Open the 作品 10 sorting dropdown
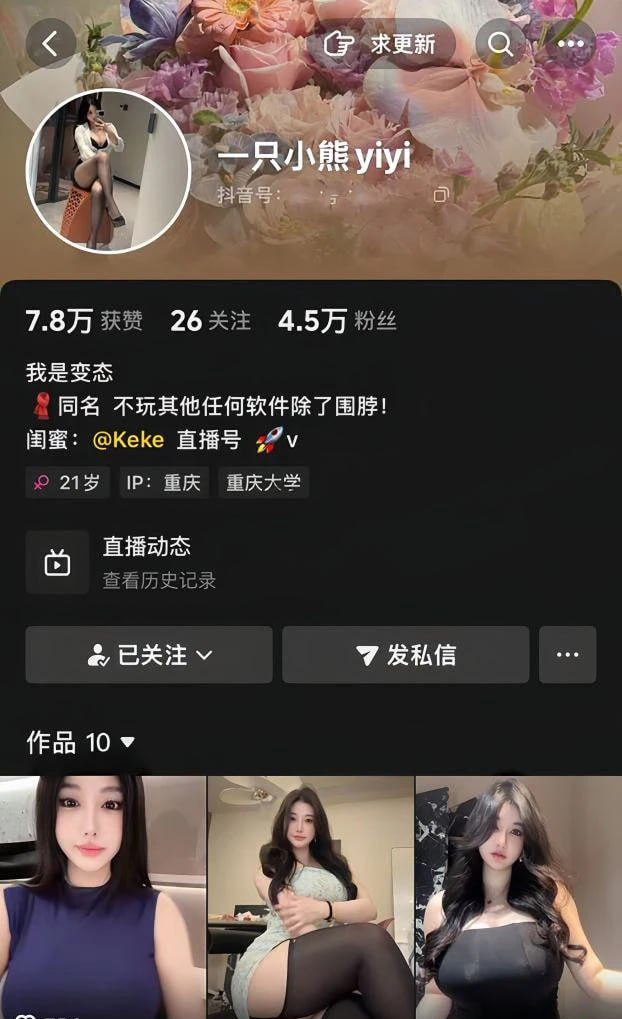The height and width of the screenshot is (1019, 622). [82, 743]
